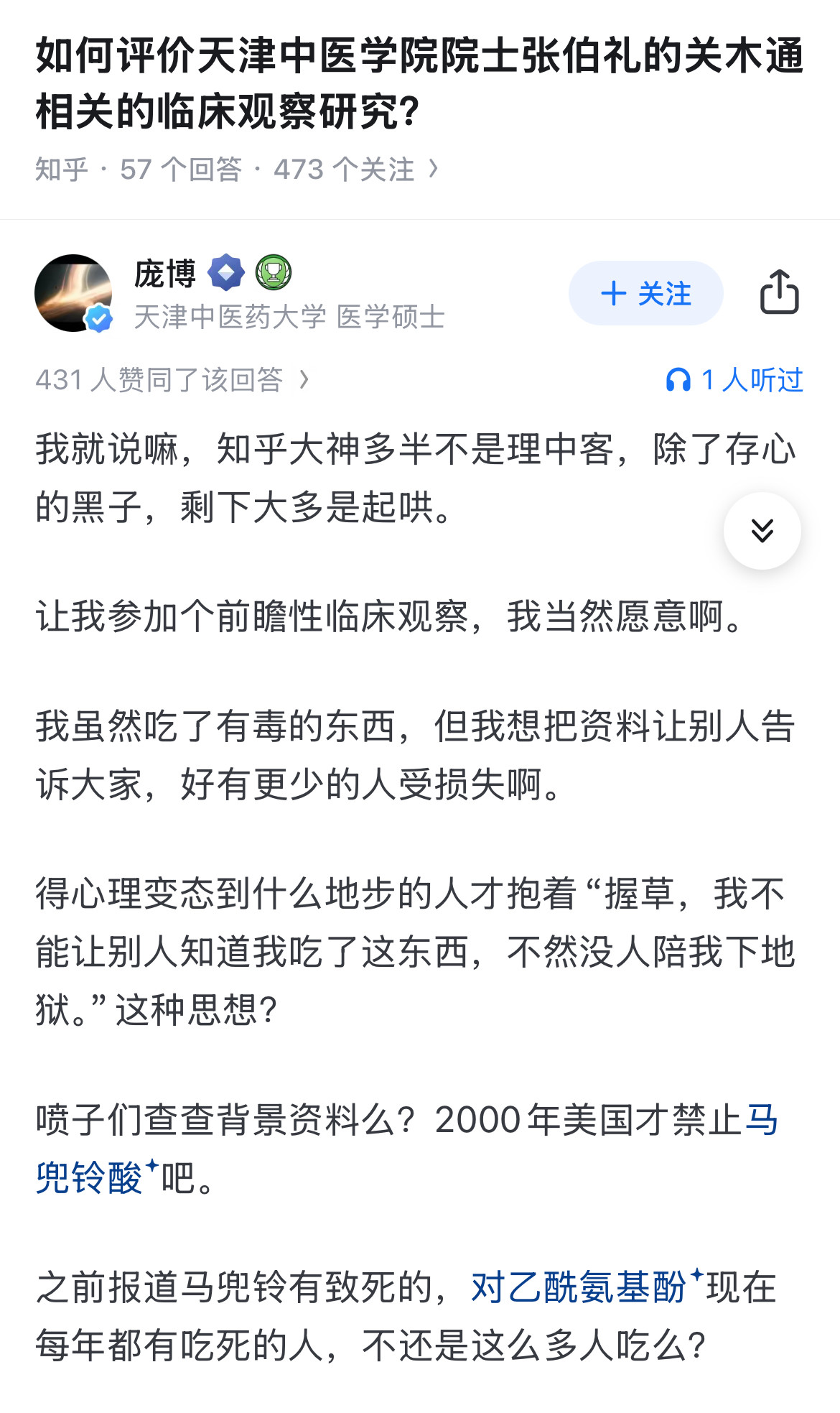This screenshot has width=840, height=1413.
Task: Open the 马兜铃酸 keyword link
Action: pos(89,1177)
